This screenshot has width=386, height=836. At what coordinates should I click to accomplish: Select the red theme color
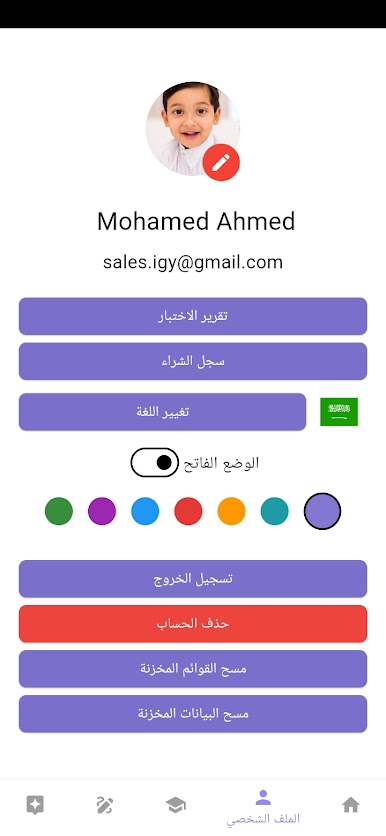[x=188, y=511]
